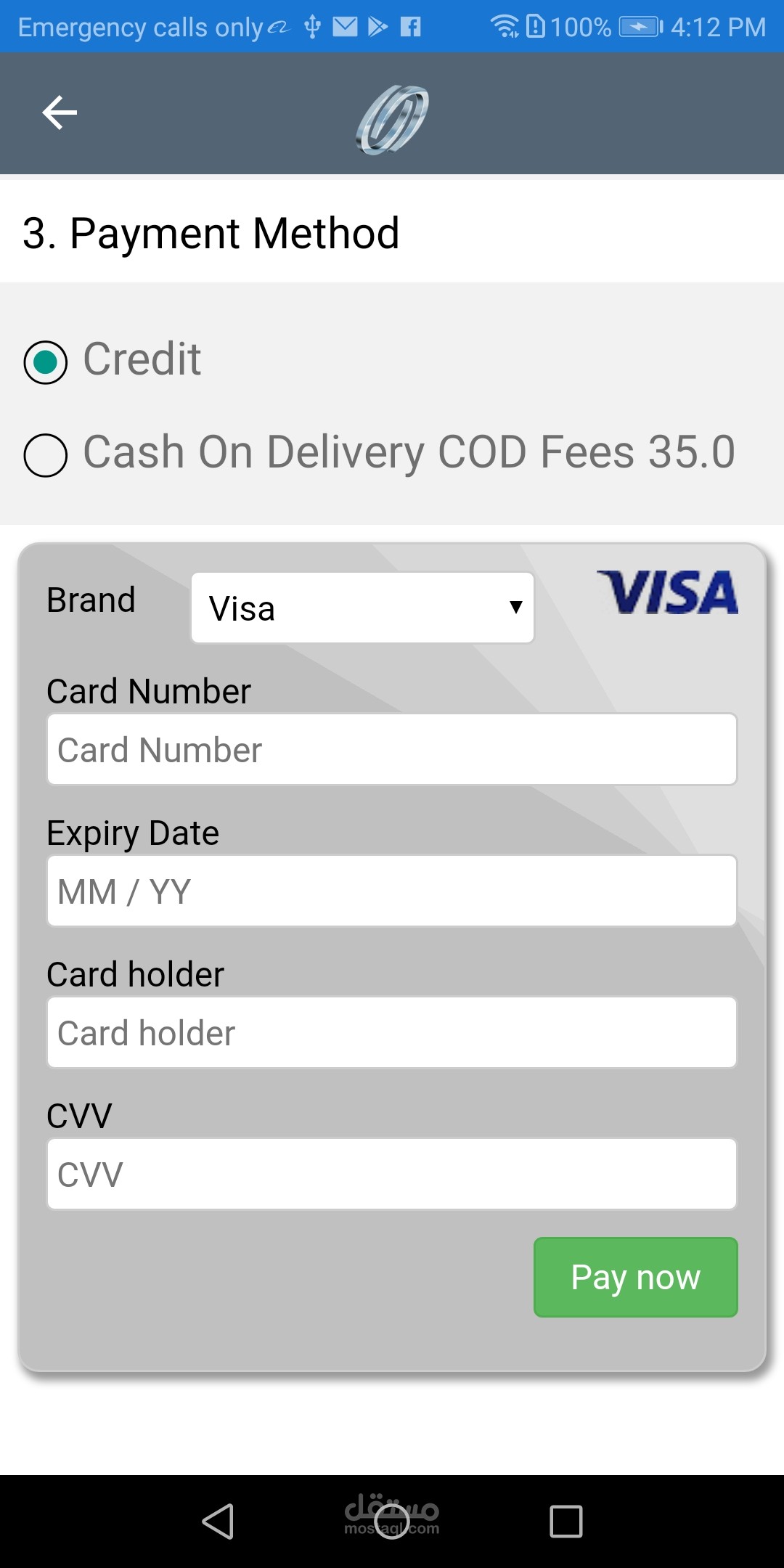
Task: Tap the Expiry Date MM / YY field
Action: click(392, 891)
